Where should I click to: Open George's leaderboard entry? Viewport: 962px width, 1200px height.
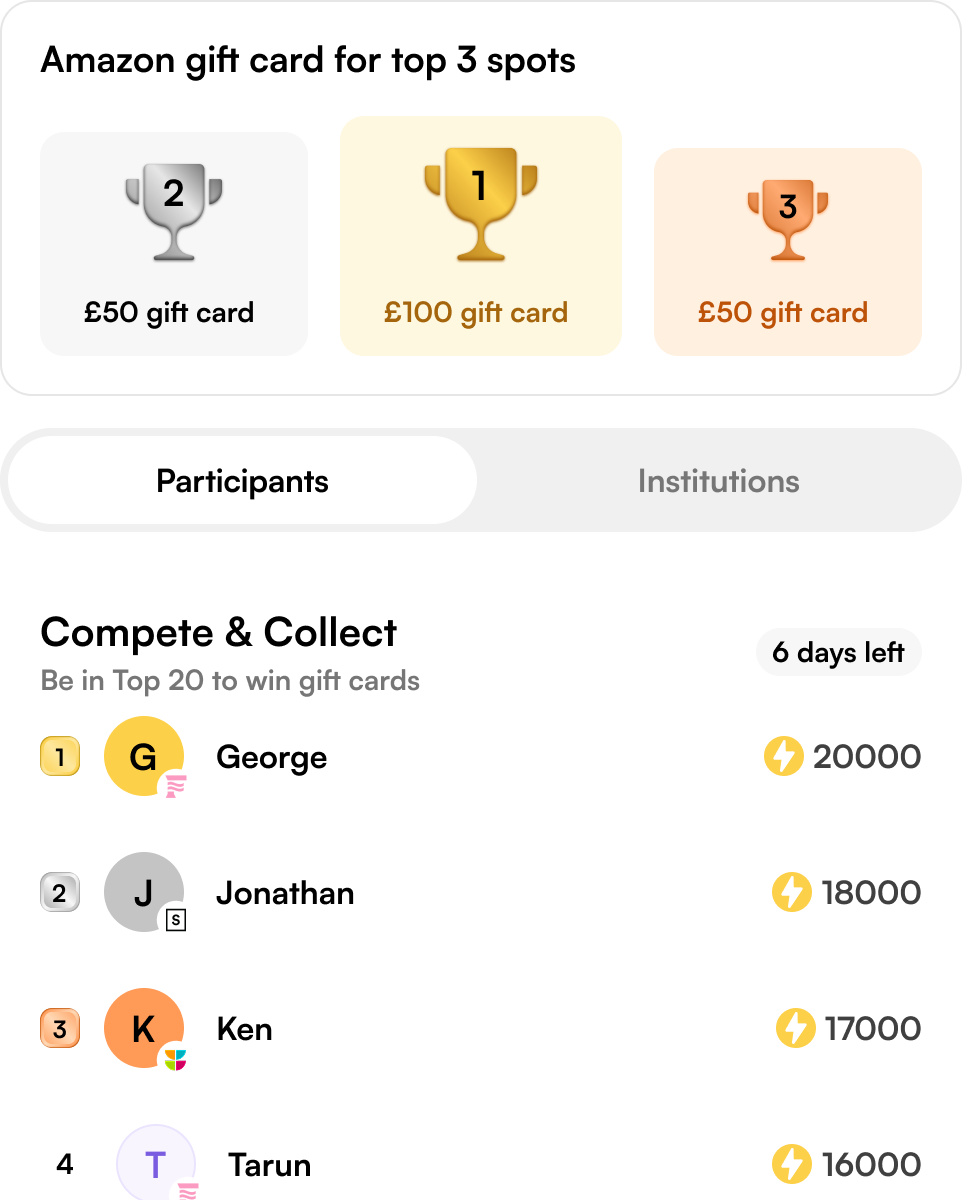[x=481, y=757]
